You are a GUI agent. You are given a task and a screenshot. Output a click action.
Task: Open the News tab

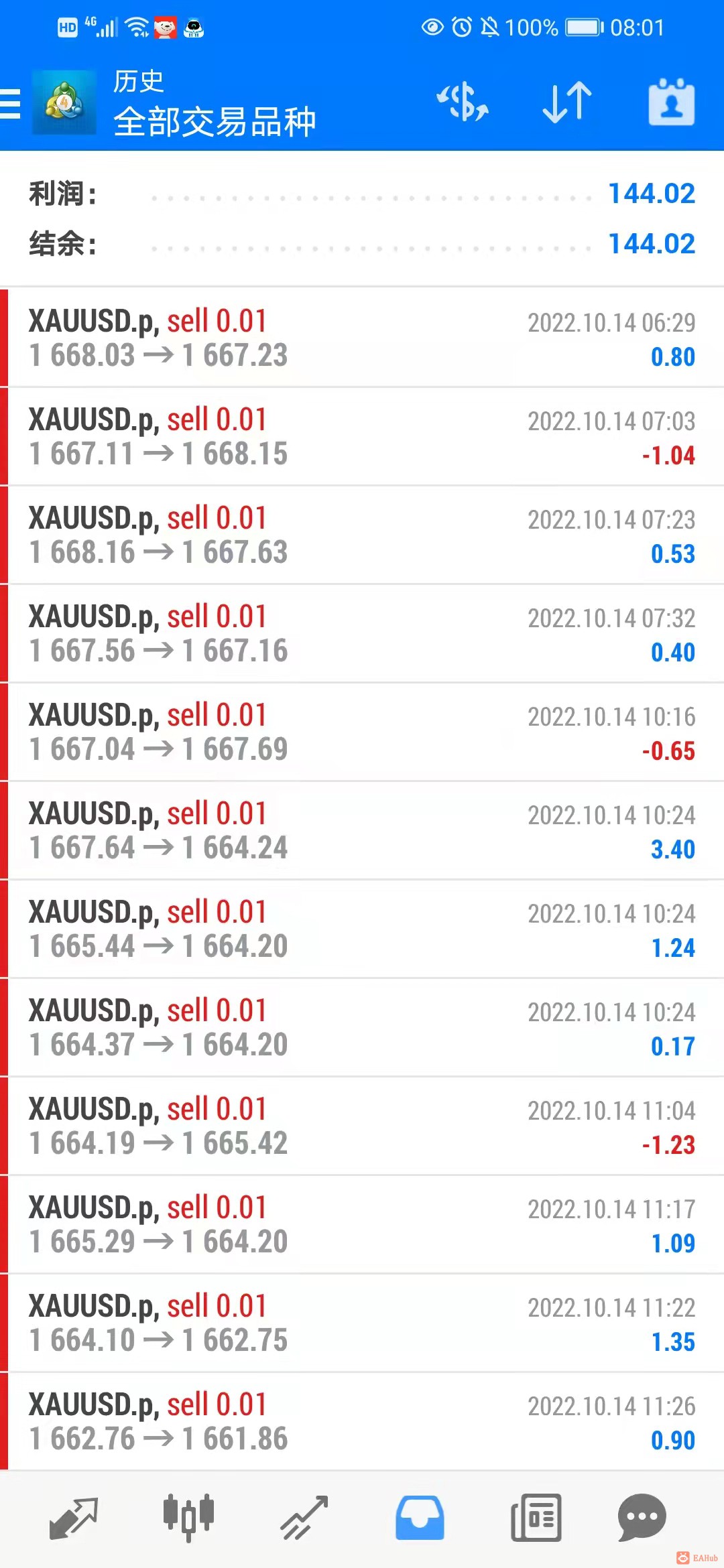(x=536, y=1518)
